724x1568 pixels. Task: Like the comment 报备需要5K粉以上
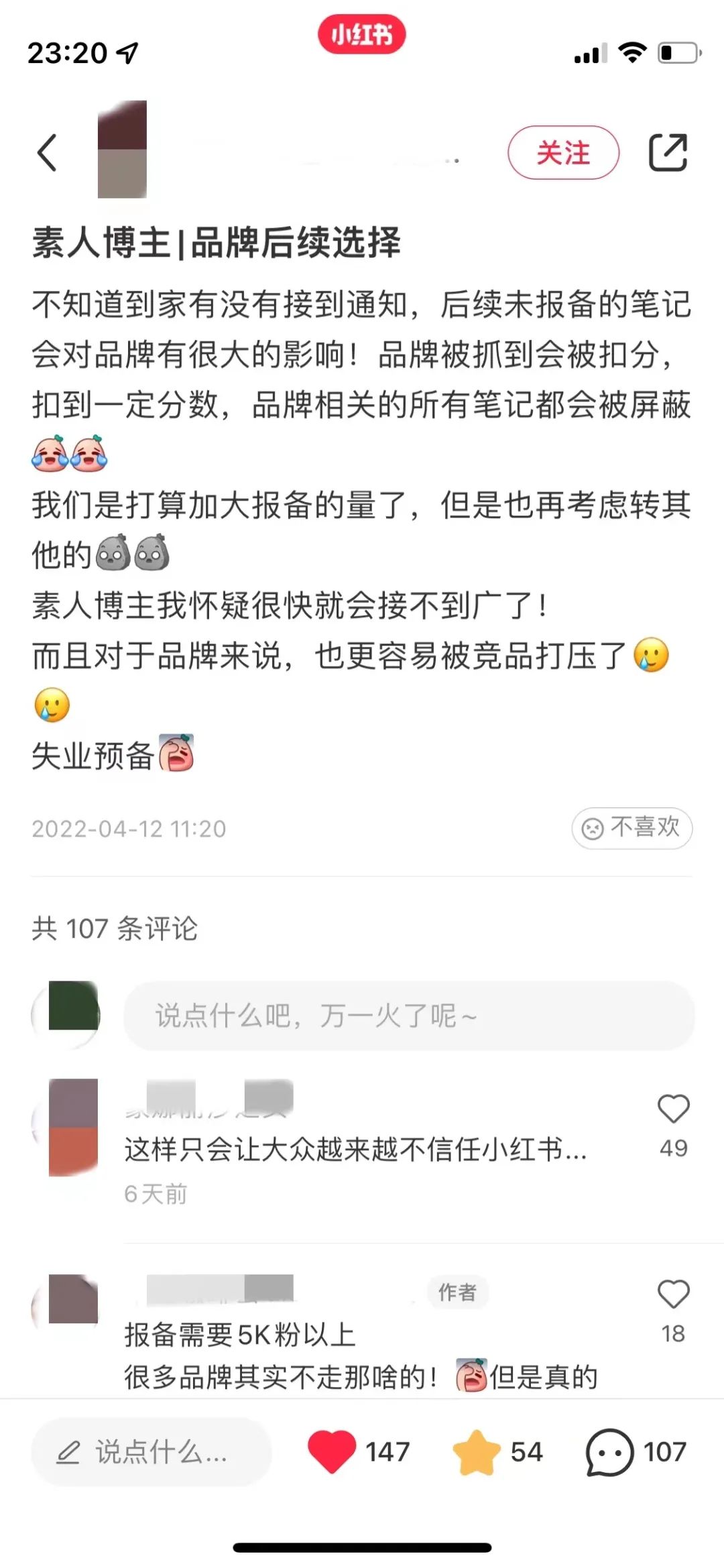tap(673, 1294)
